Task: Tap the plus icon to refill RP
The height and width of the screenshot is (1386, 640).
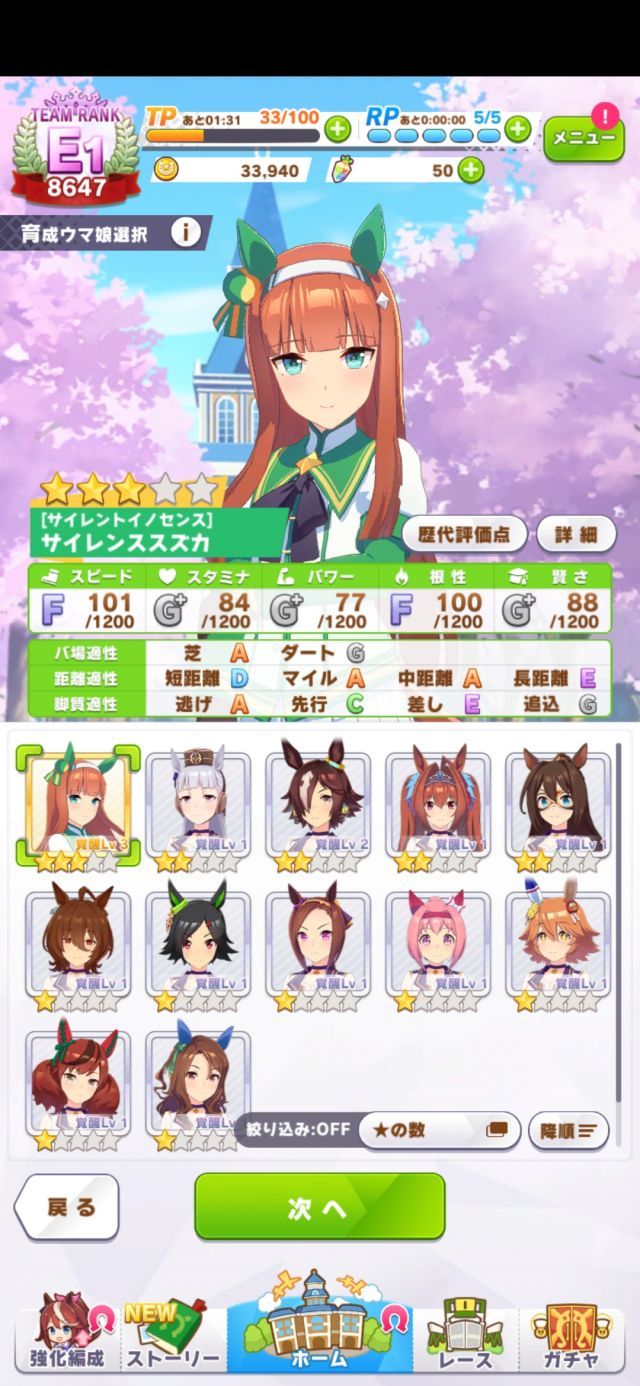Action: [517, 128]
